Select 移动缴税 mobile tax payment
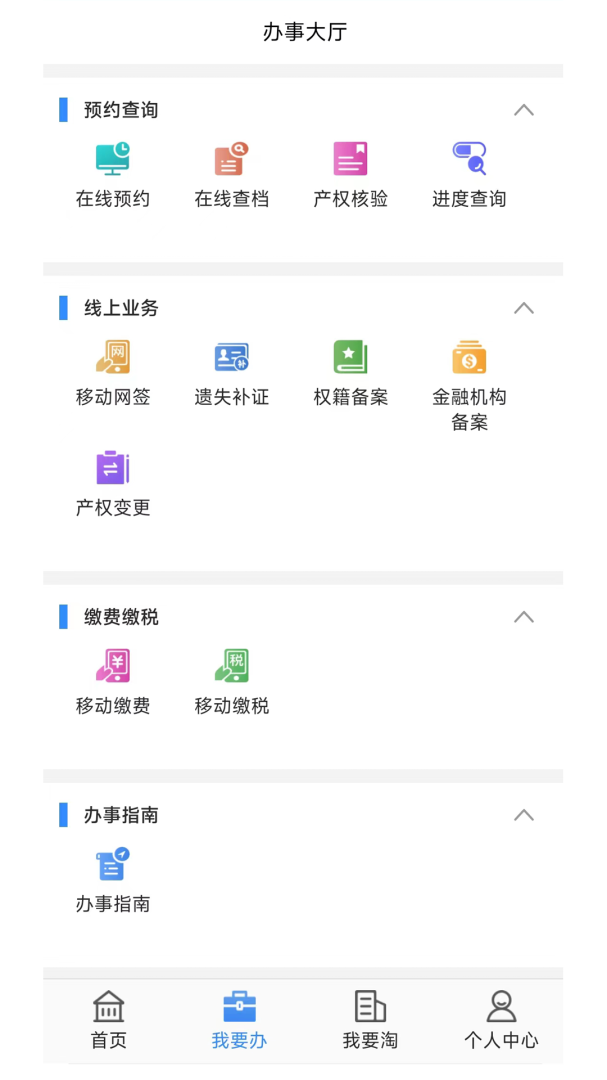607x1080 pixels. 232,681
